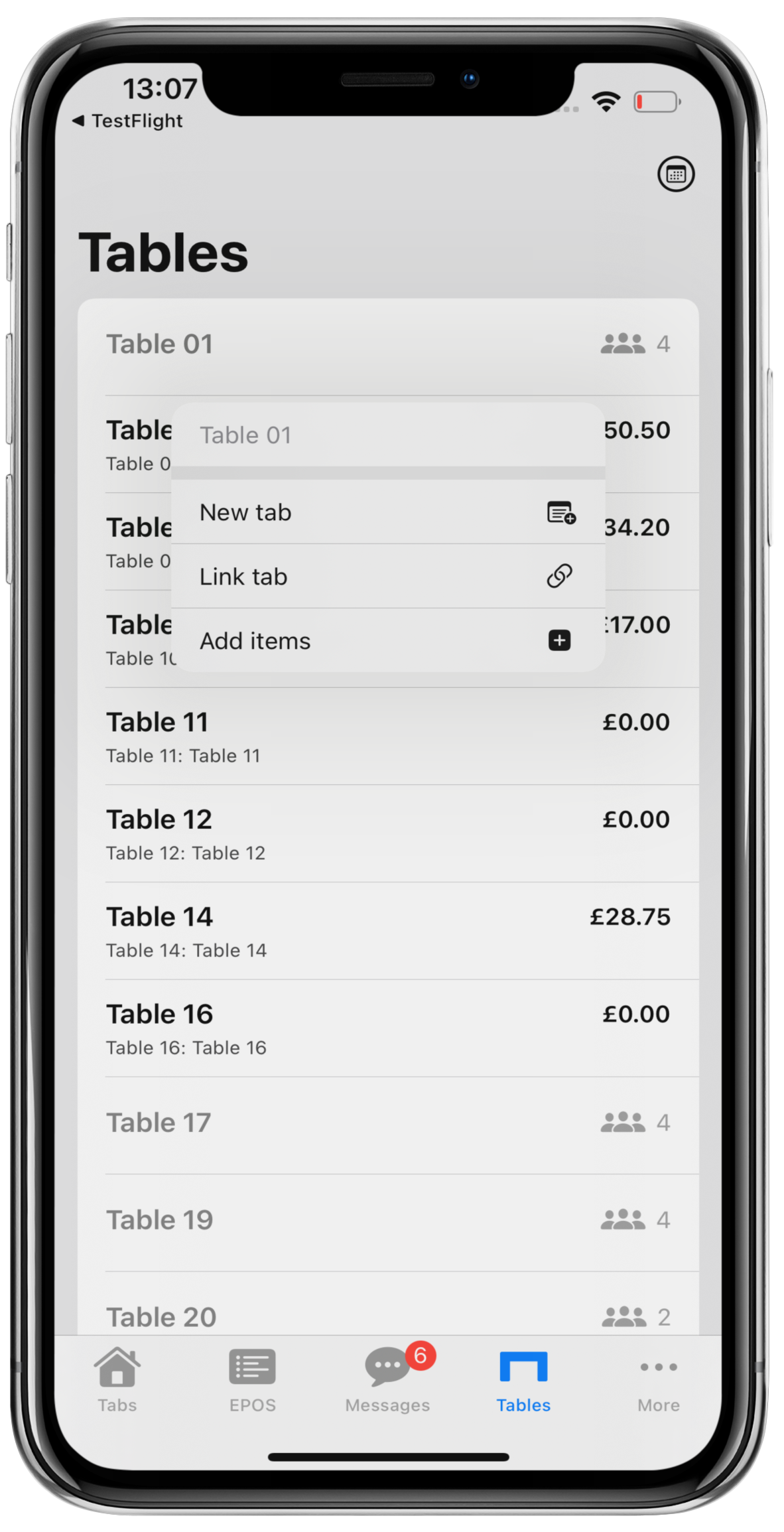
Task: Select New tab from the menu
Action: (387, 512)
